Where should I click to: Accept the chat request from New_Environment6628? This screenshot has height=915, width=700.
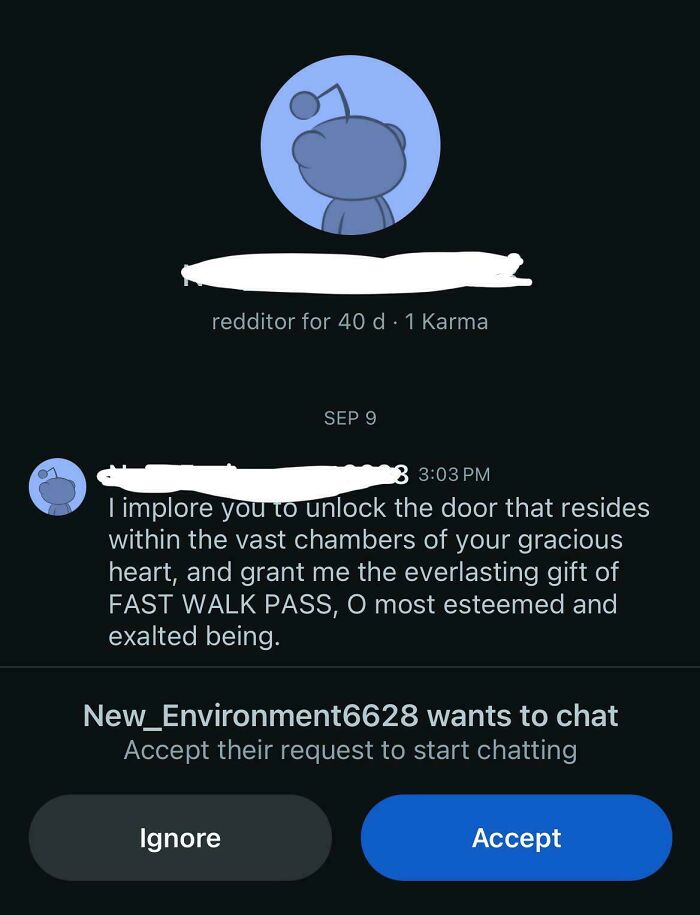click(516, 838)
